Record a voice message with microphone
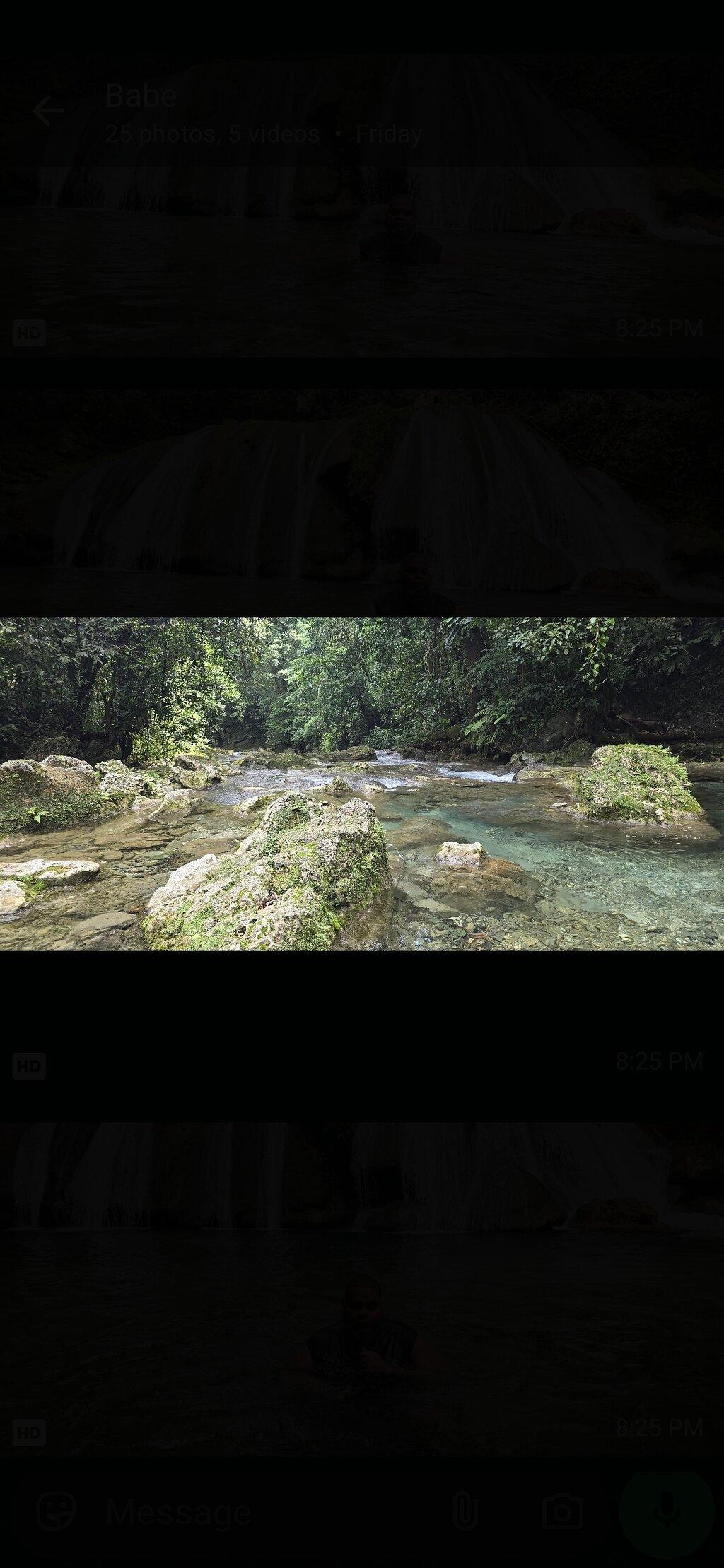The width and height of the screenshot is (724, 1568). tap(666, 1511)
